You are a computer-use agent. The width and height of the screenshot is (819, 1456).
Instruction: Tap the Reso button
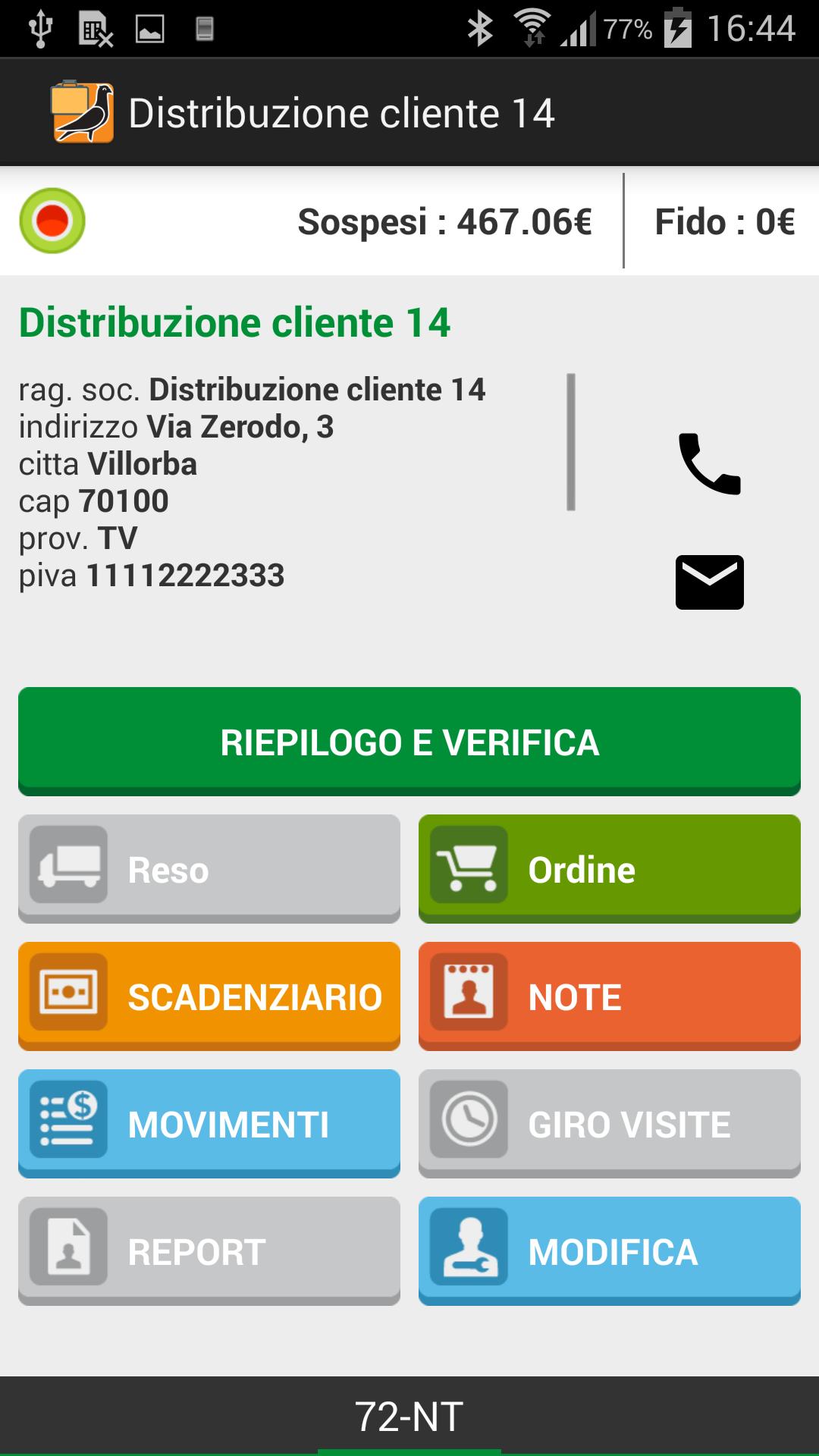click(x=209, y=869)
